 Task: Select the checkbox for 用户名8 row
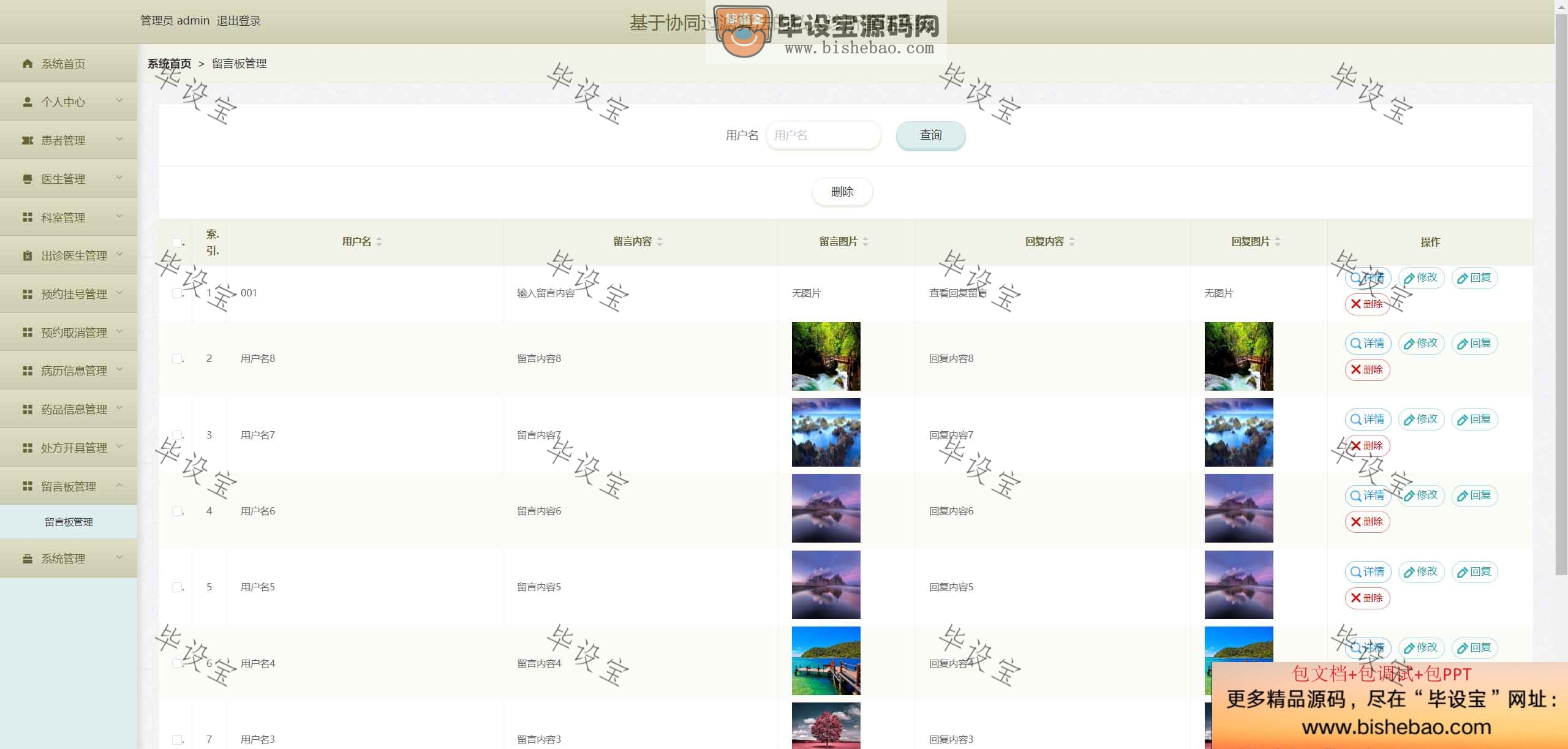(177, 359)
